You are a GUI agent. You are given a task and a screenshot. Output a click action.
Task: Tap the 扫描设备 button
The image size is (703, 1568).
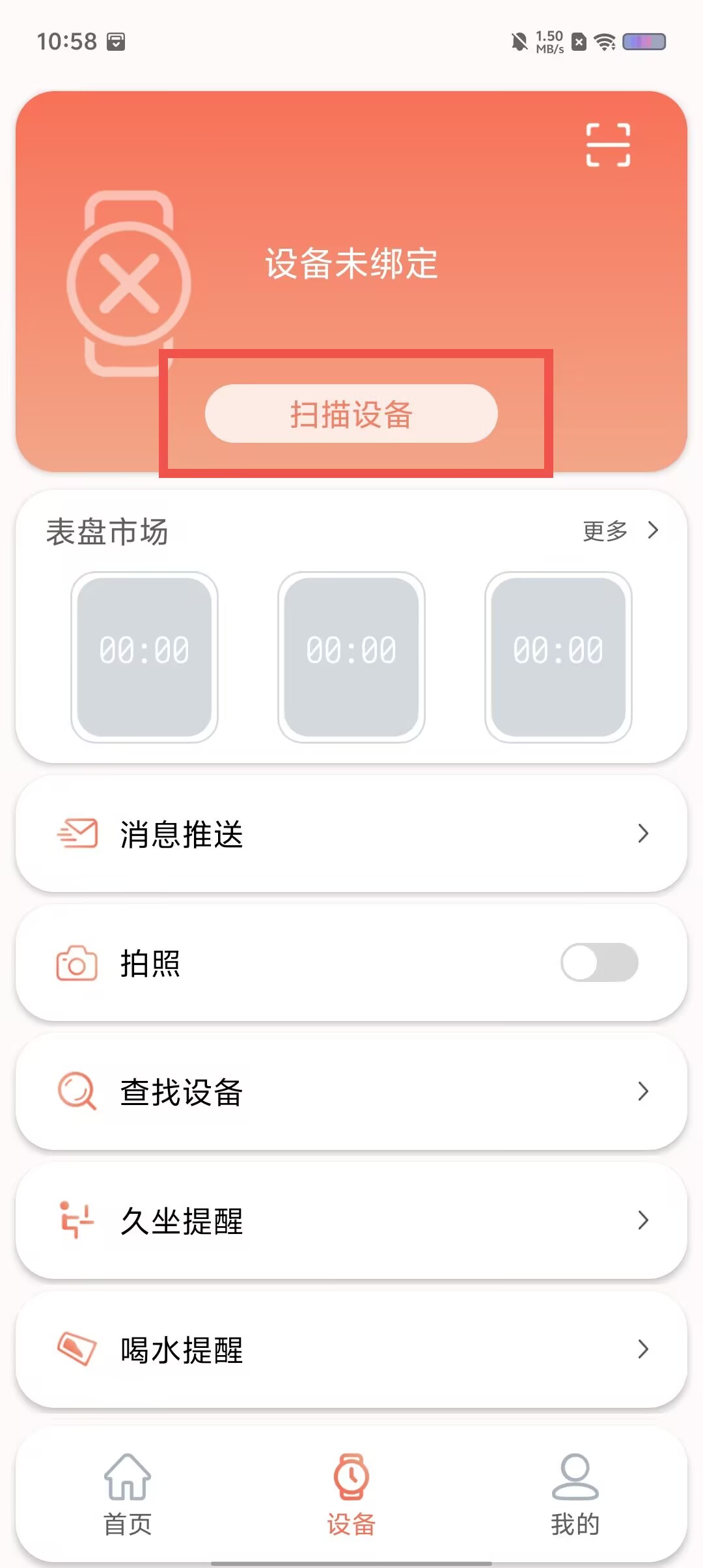coord(351,413)
